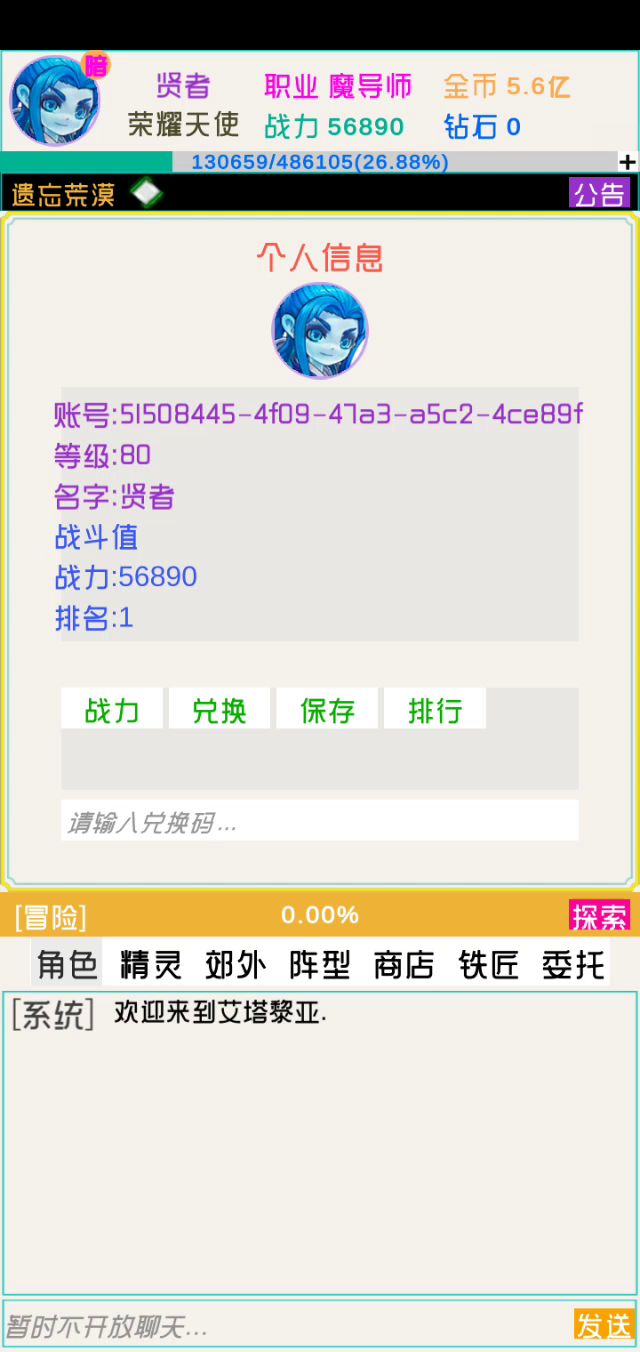Focus the 请输入兑换码 input field

319,821
